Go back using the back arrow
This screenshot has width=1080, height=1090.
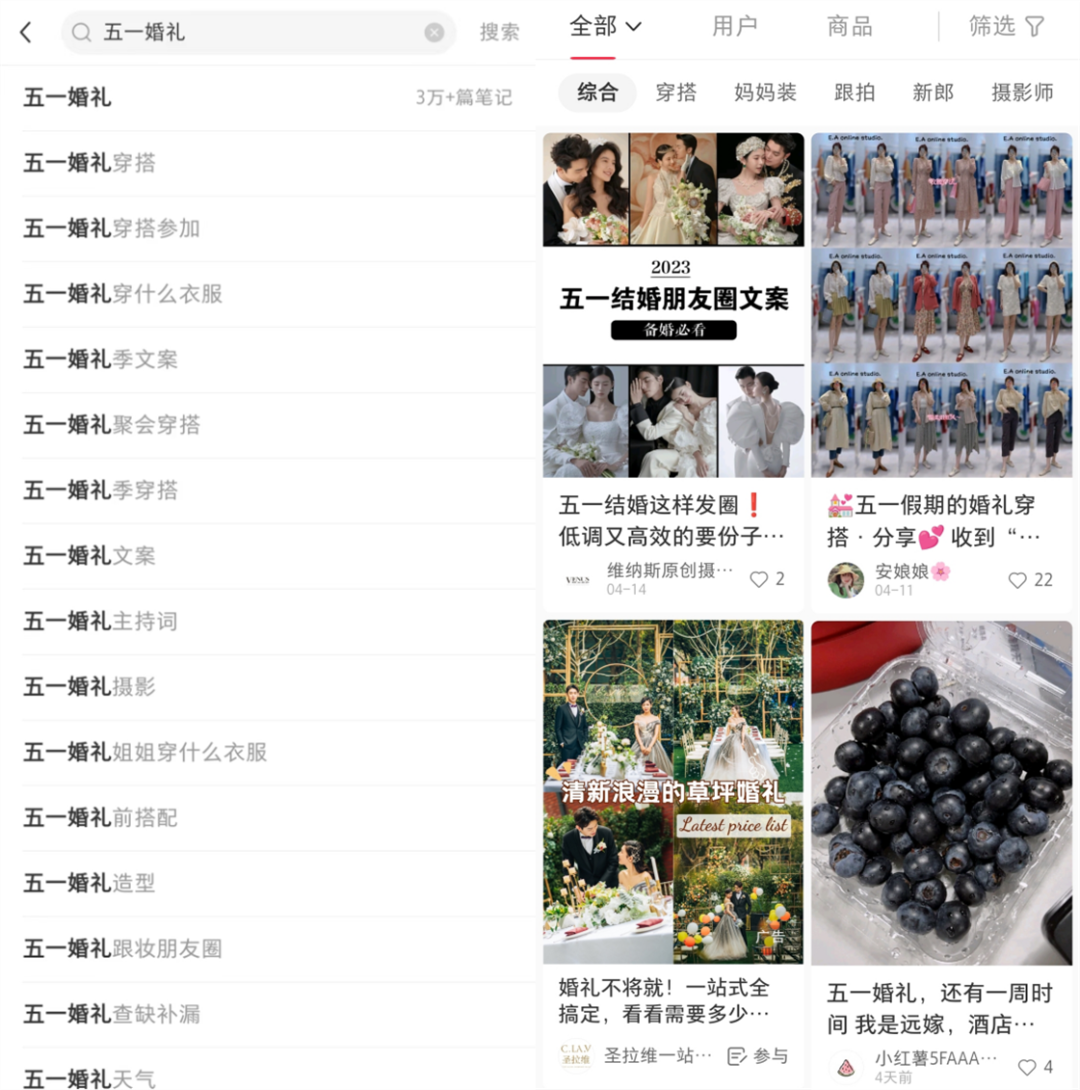coord(26,32)
